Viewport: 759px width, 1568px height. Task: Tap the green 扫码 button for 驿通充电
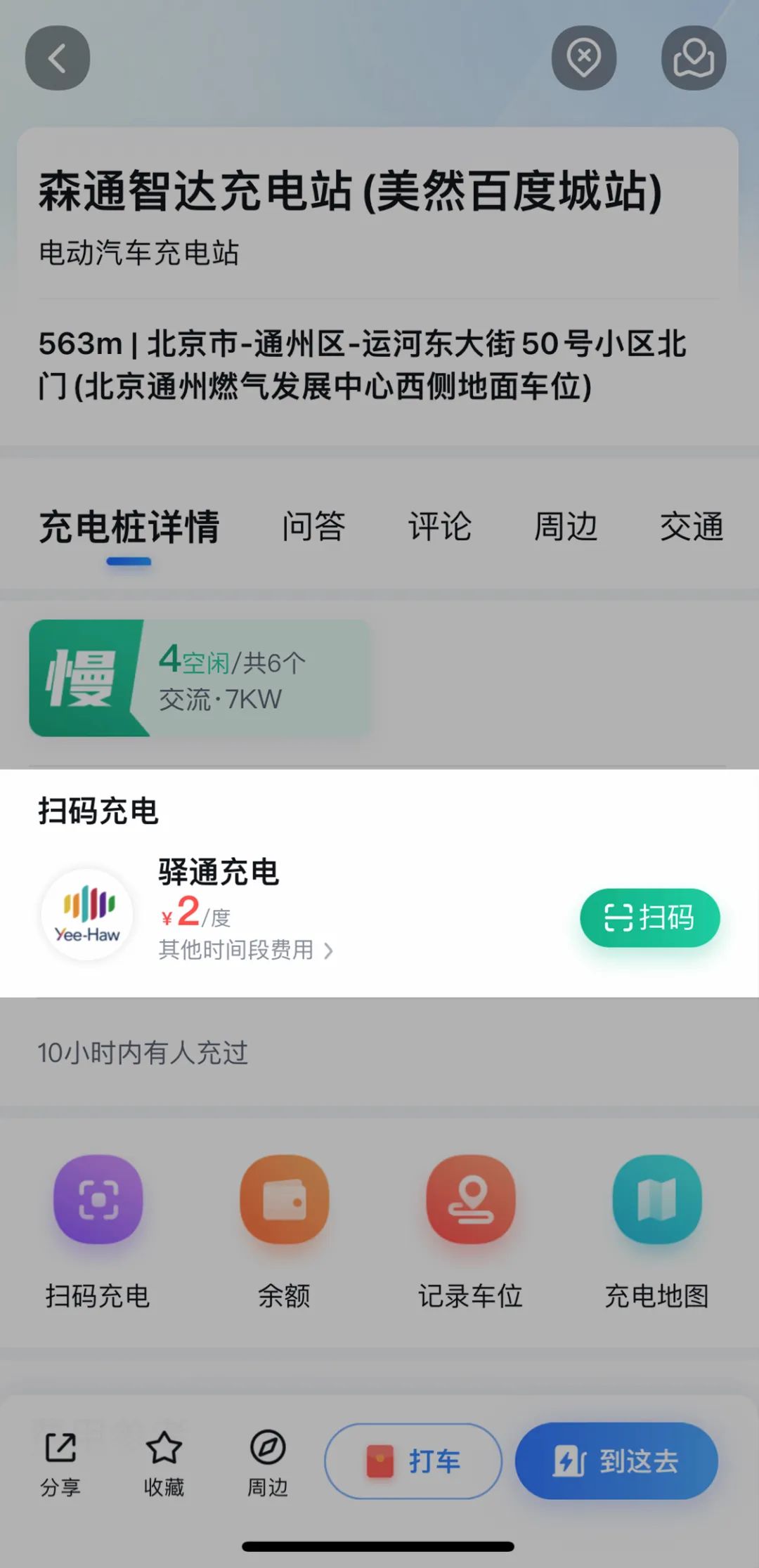[x=649, y=917]
